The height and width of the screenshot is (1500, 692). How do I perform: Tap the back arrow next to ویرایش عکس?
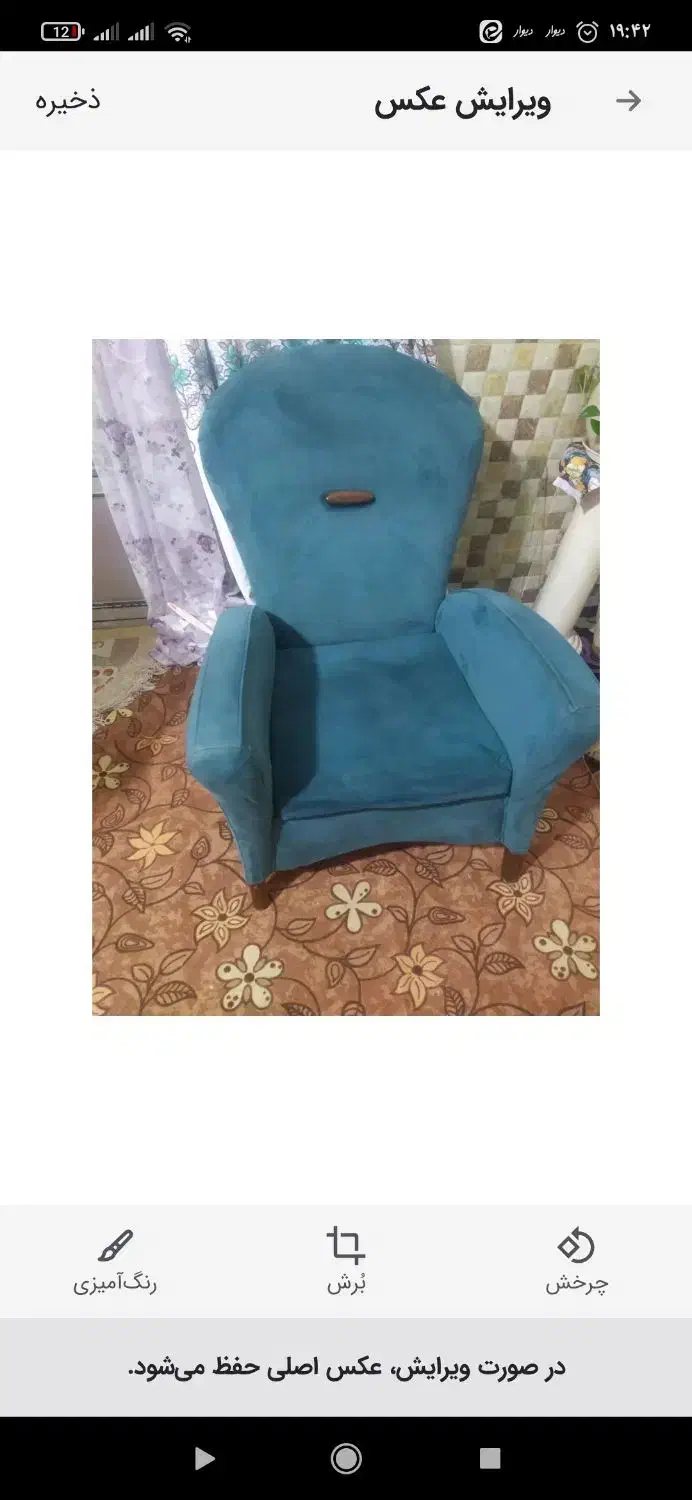(628, 100)
